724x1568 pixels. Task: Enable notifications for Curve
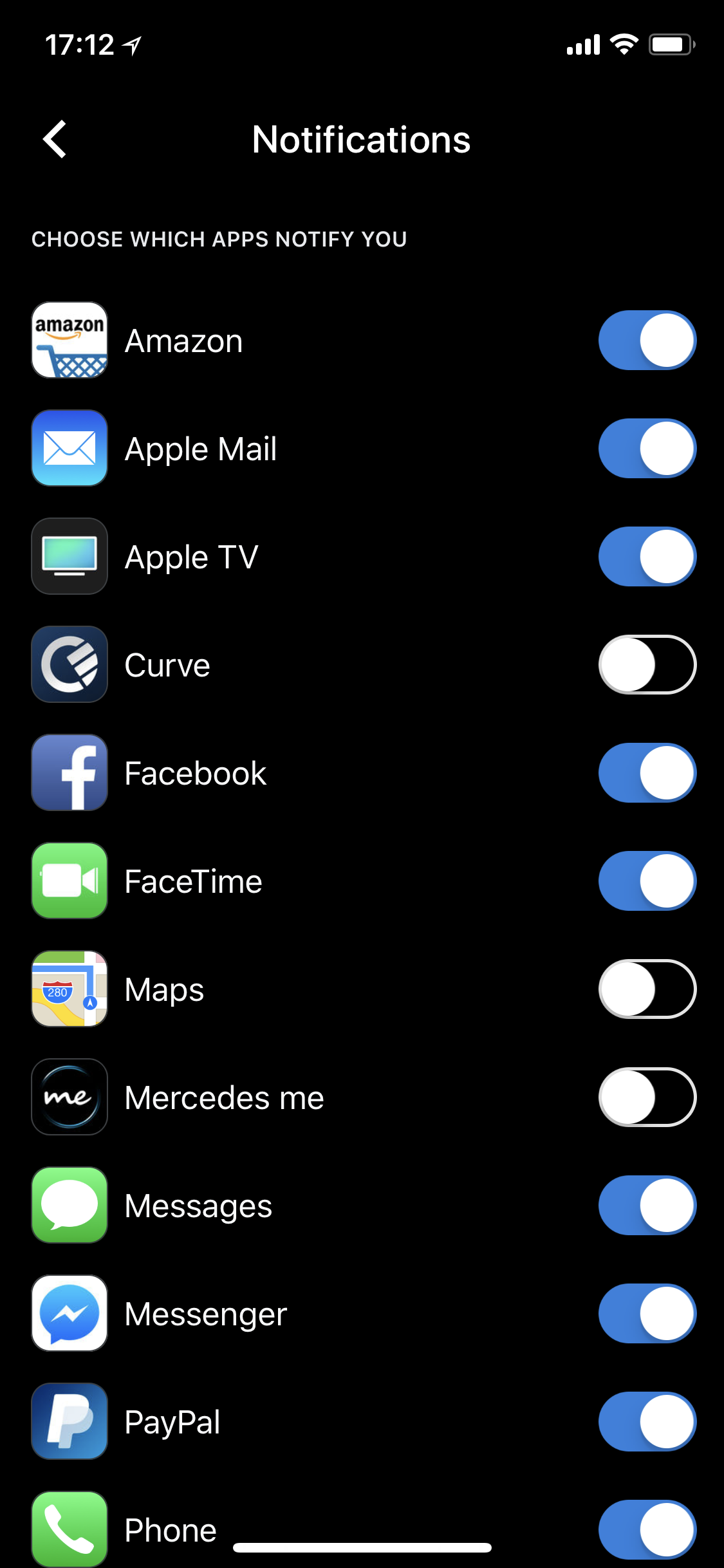(x=647, y=665)
